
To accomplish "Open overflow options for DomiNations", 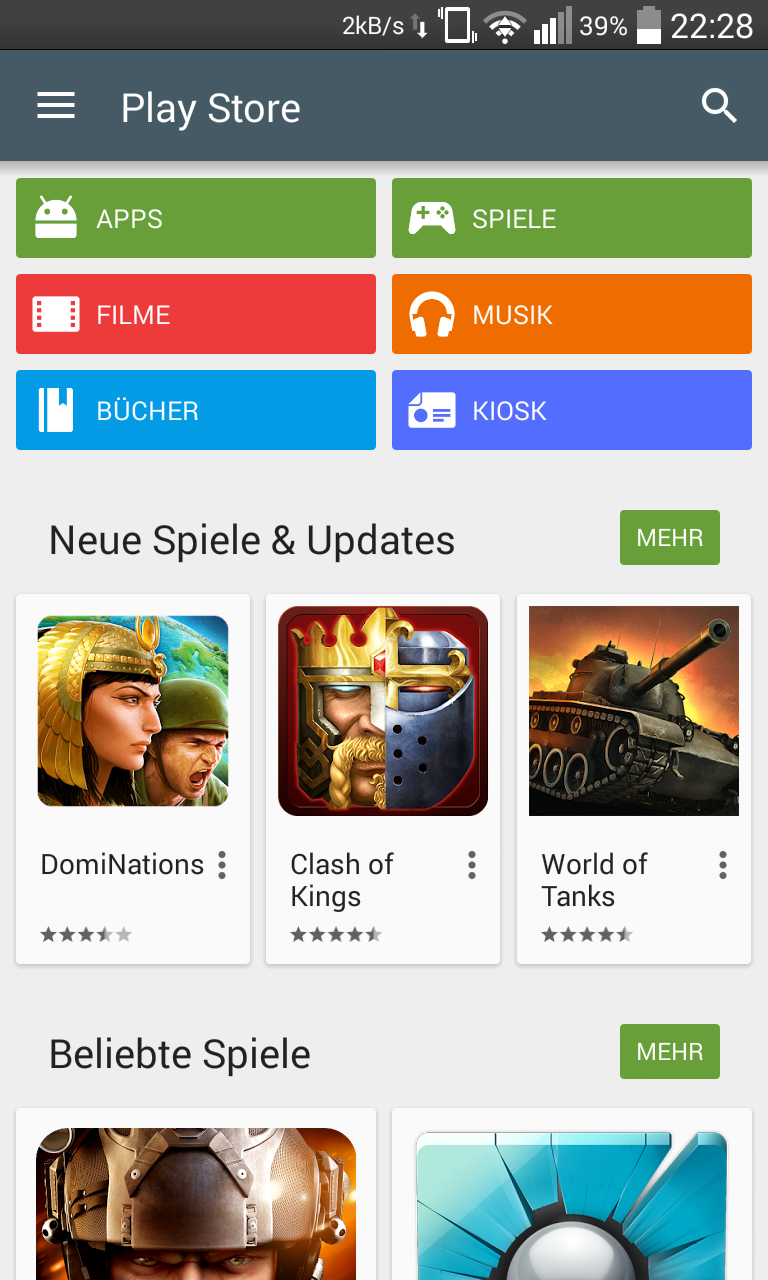I will pyautogui.click(x=222, y=865).
